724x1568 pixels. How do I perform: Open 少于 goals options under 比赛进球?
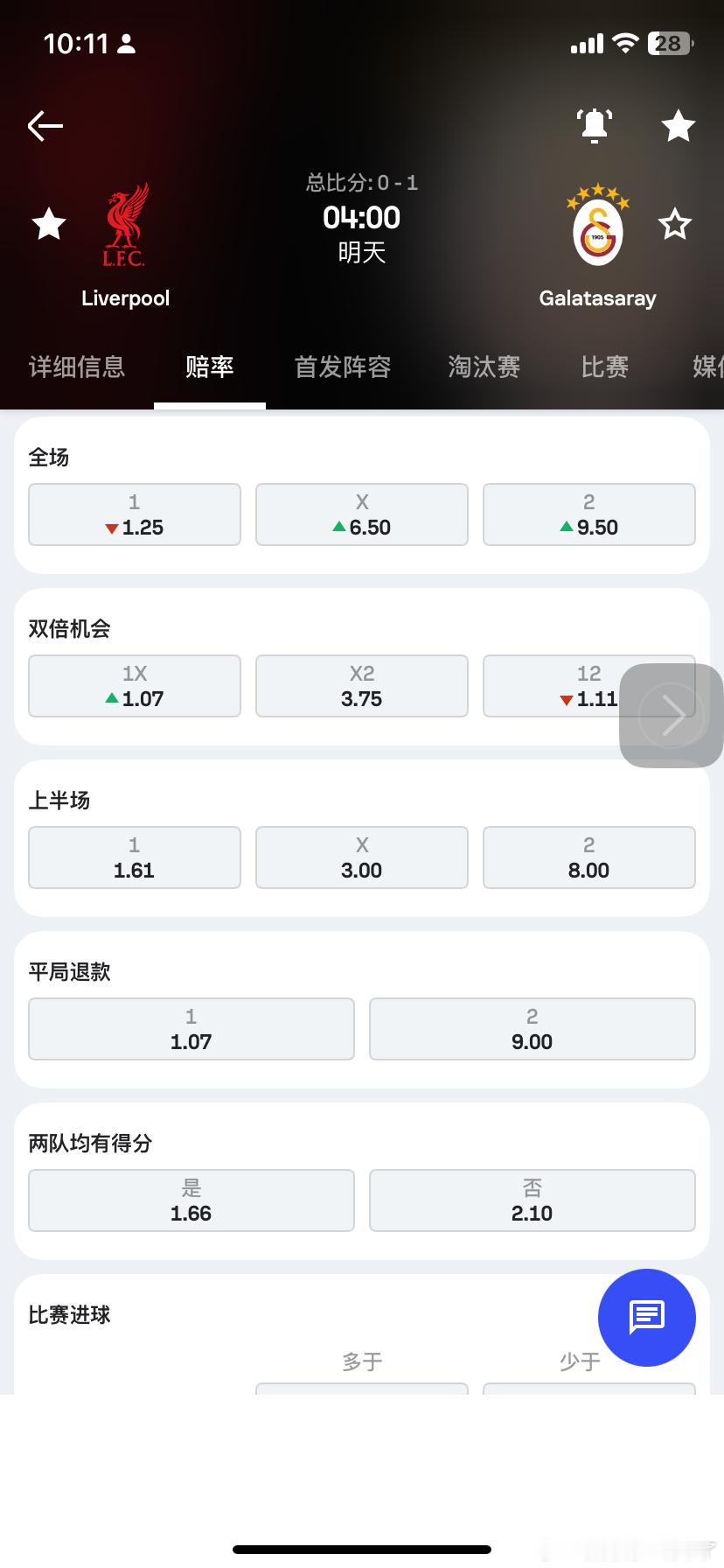pos(579,1361)
